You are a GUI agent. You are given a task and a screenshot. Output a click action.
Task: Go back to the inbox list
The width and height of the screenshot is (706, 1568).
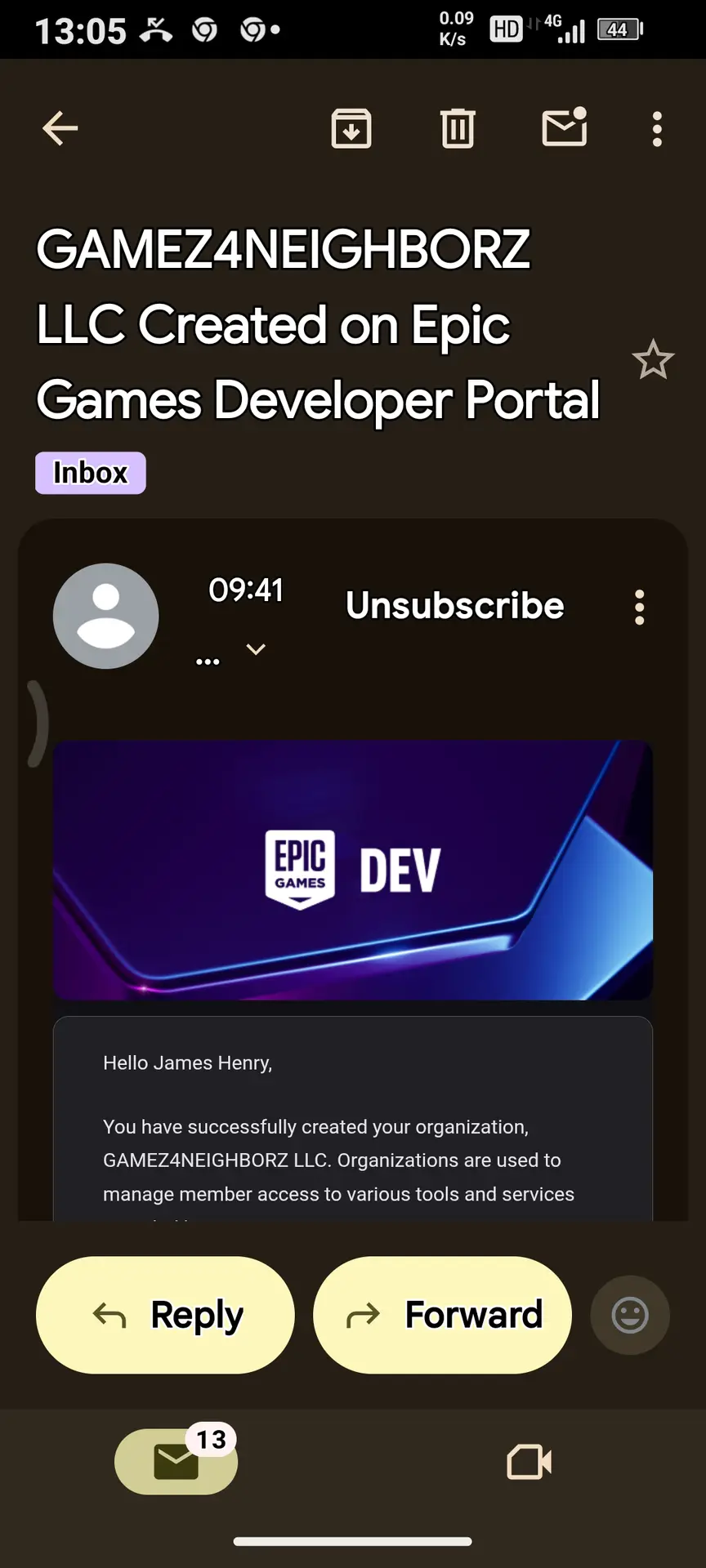[x=60, y=128]
